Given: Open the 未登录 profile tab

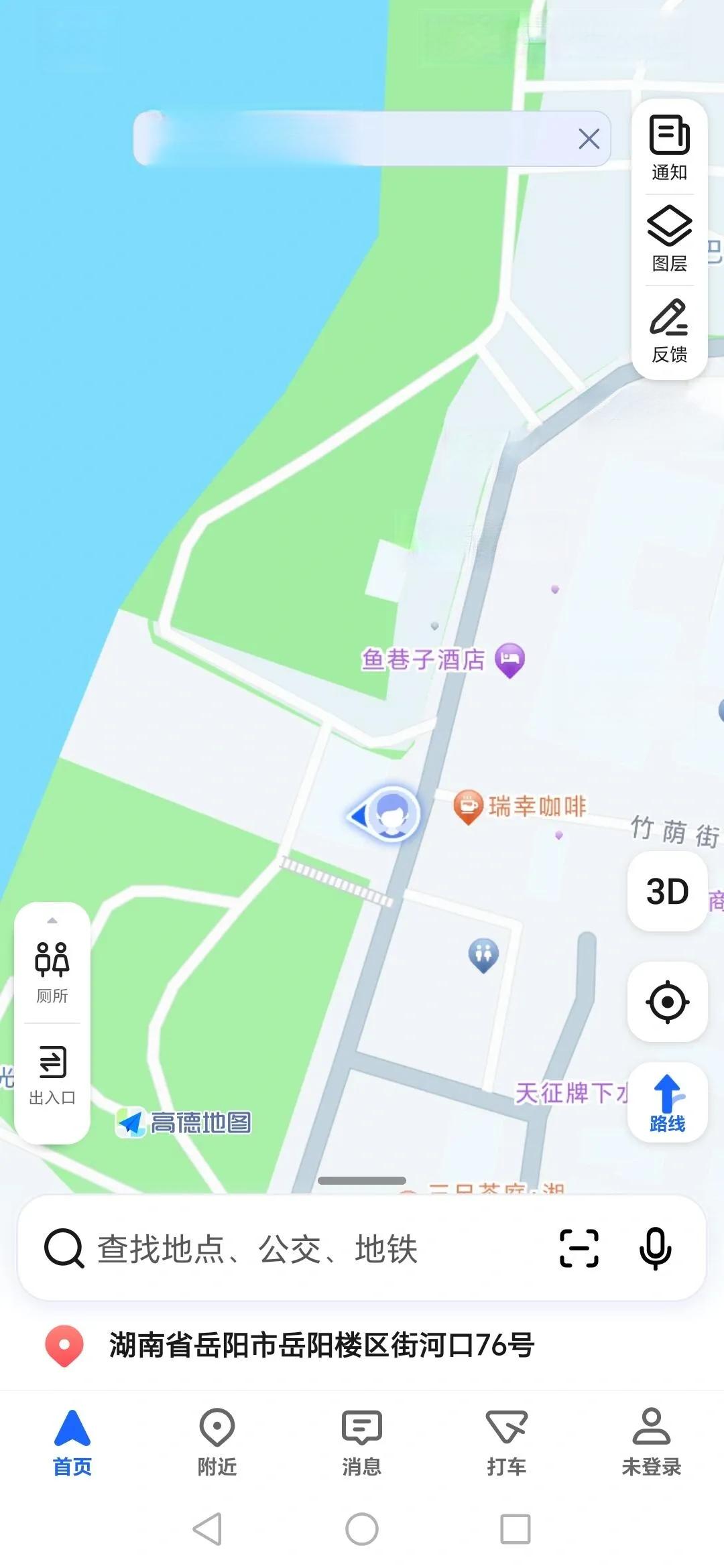Looking at the screenshot, I should tap(651, 1443).
